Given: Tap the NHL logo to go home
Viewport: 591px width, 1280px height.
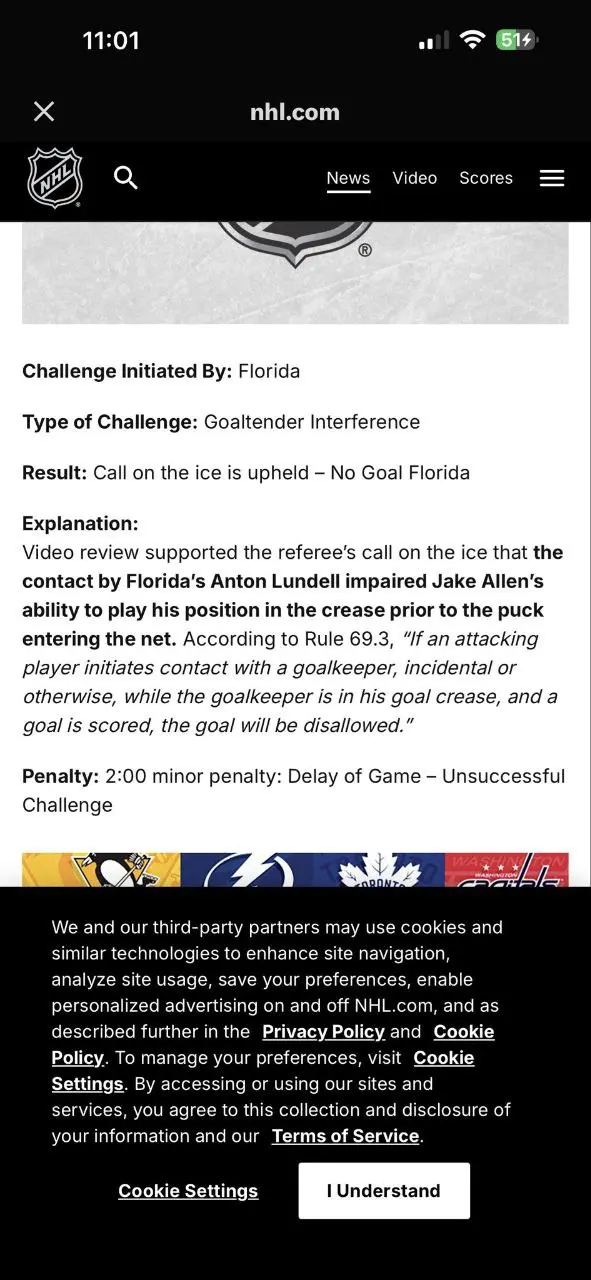Looking at the screenshot, I should point(55,178).
